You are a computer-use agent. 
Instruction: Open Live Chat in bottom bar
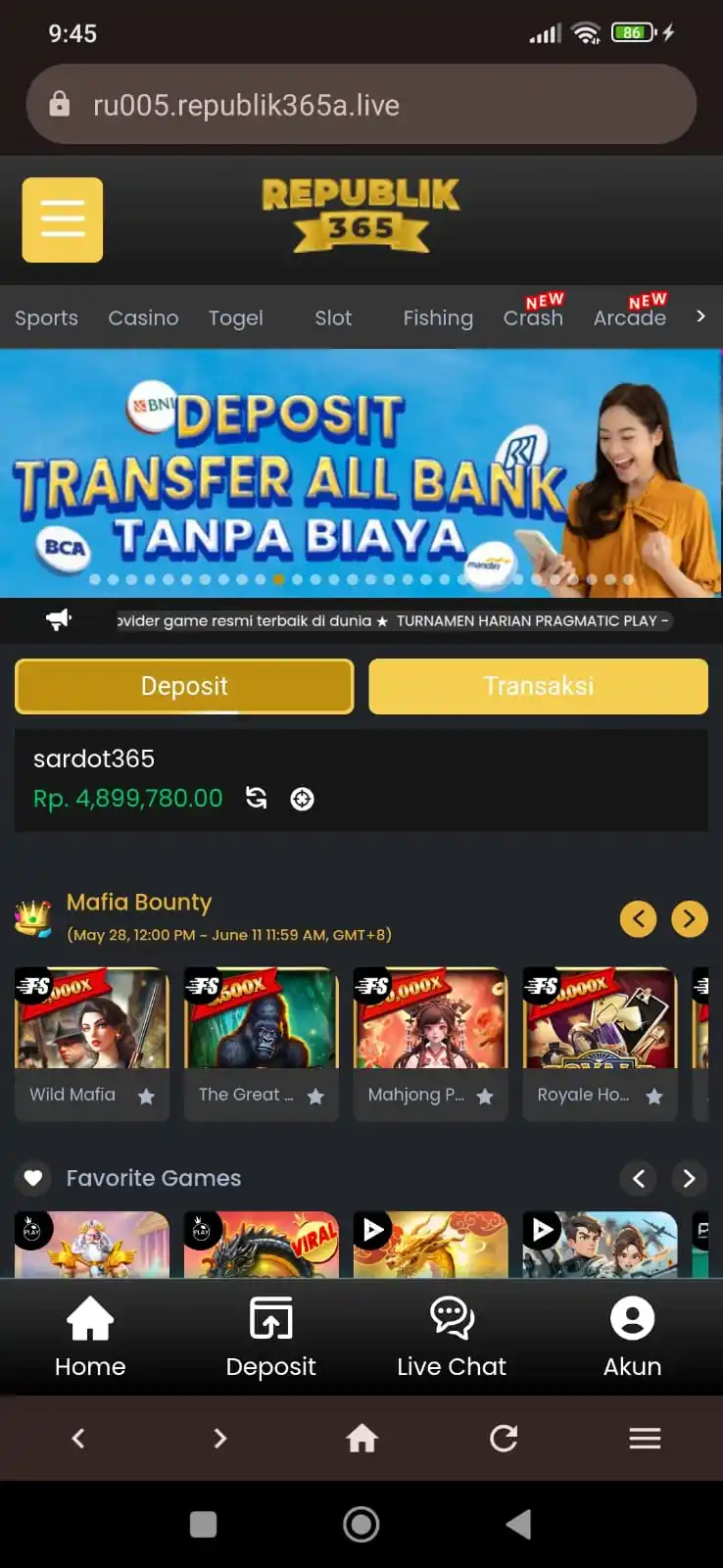coord(452,1337)
